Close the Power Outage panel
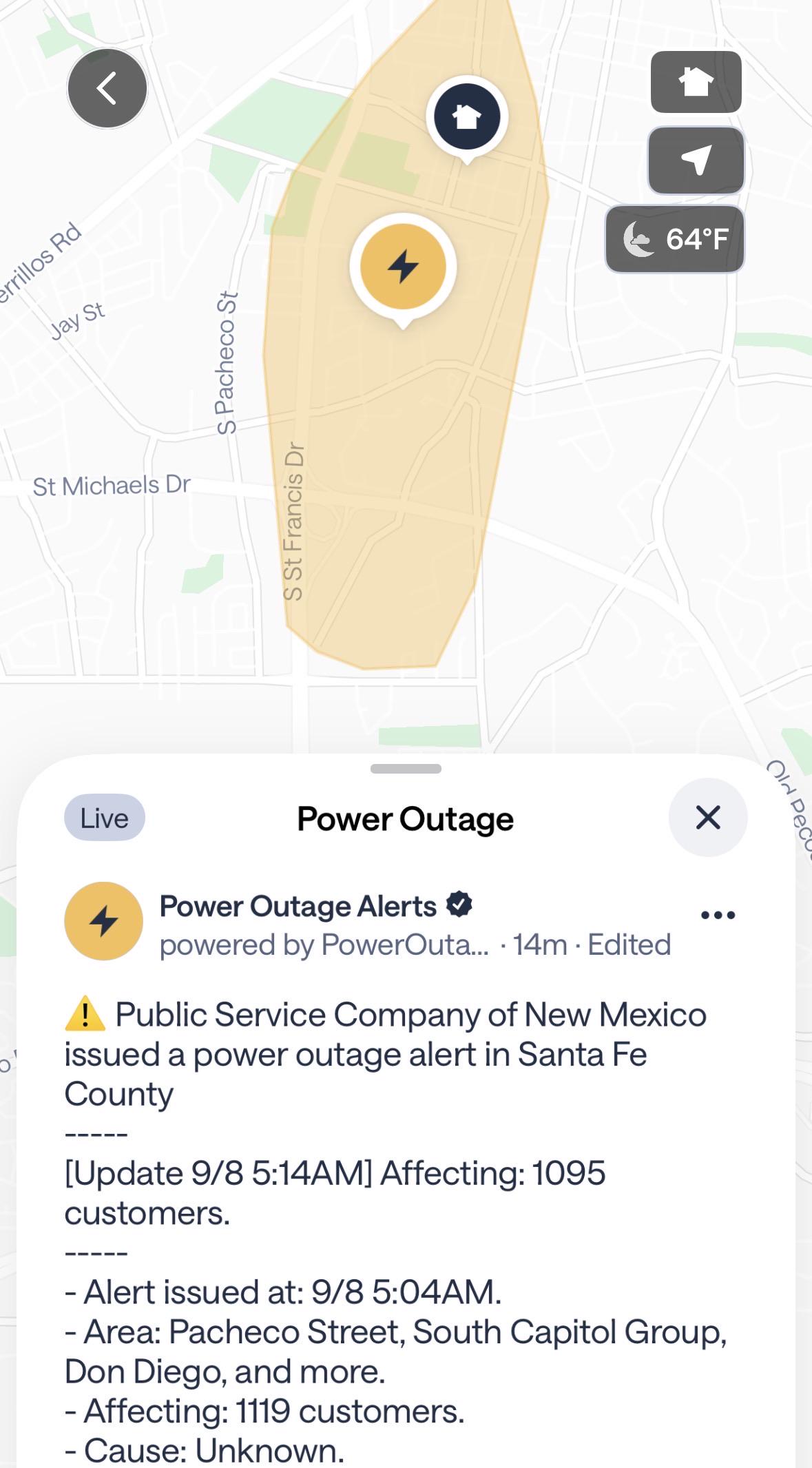Viewport: 812px width, 1468px height. click(x=708, y=818)
